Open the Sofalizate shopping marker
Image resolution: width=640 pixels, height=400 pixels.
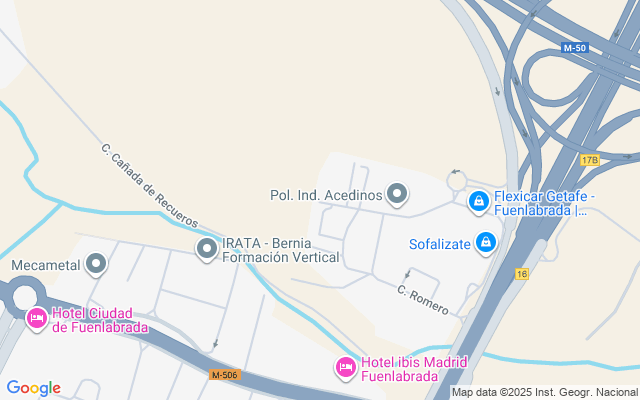(486, 243)
